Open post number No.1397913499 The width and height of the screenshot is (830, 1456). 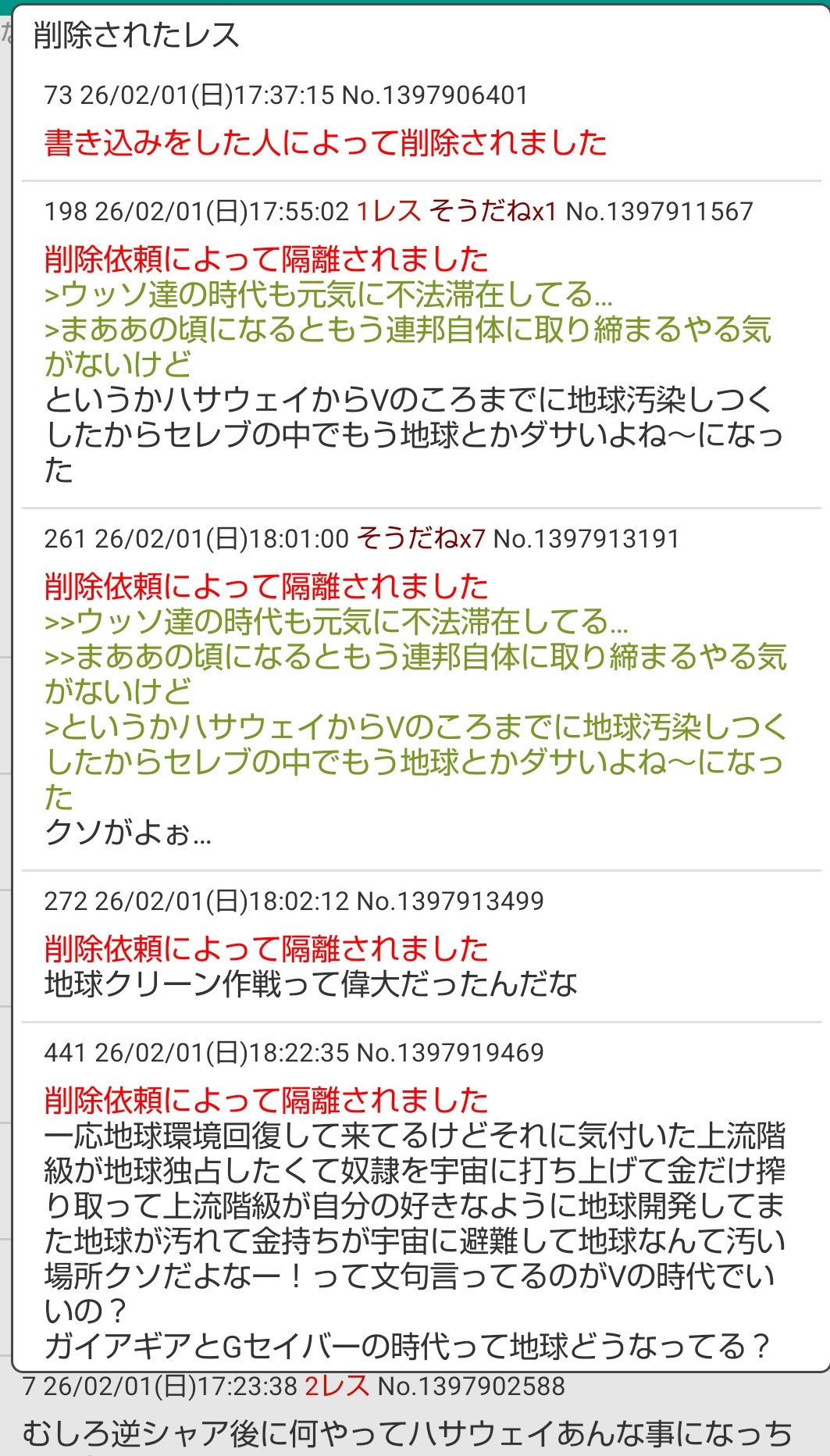coord(450,901)
